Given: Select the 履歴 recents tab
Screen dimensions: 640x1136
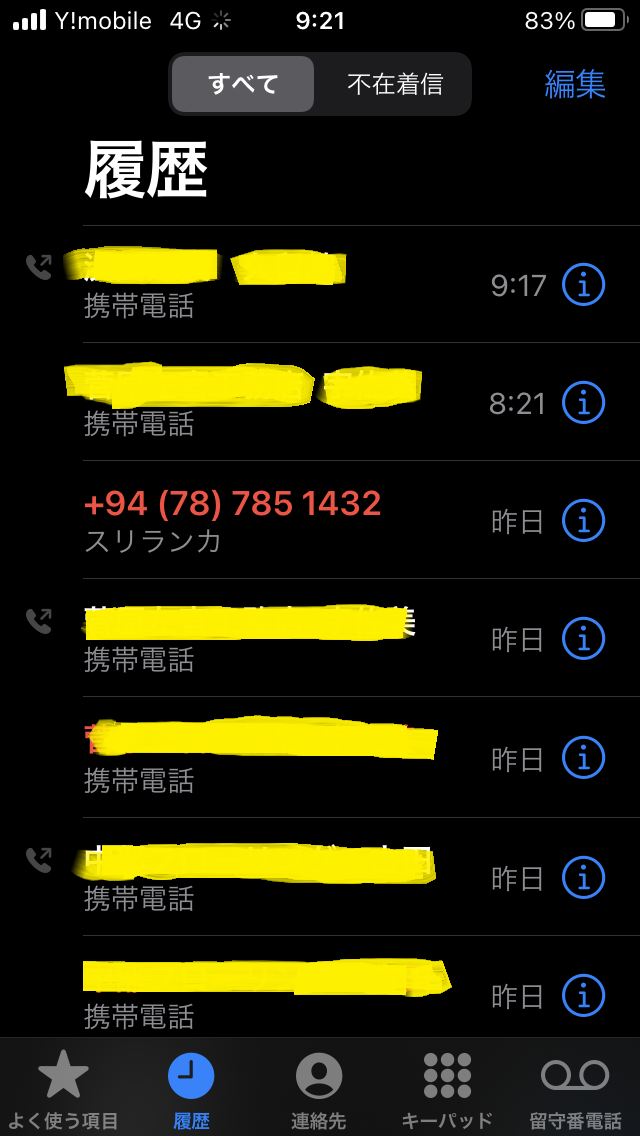Looking at the screenshot, I should point(191,1088).
